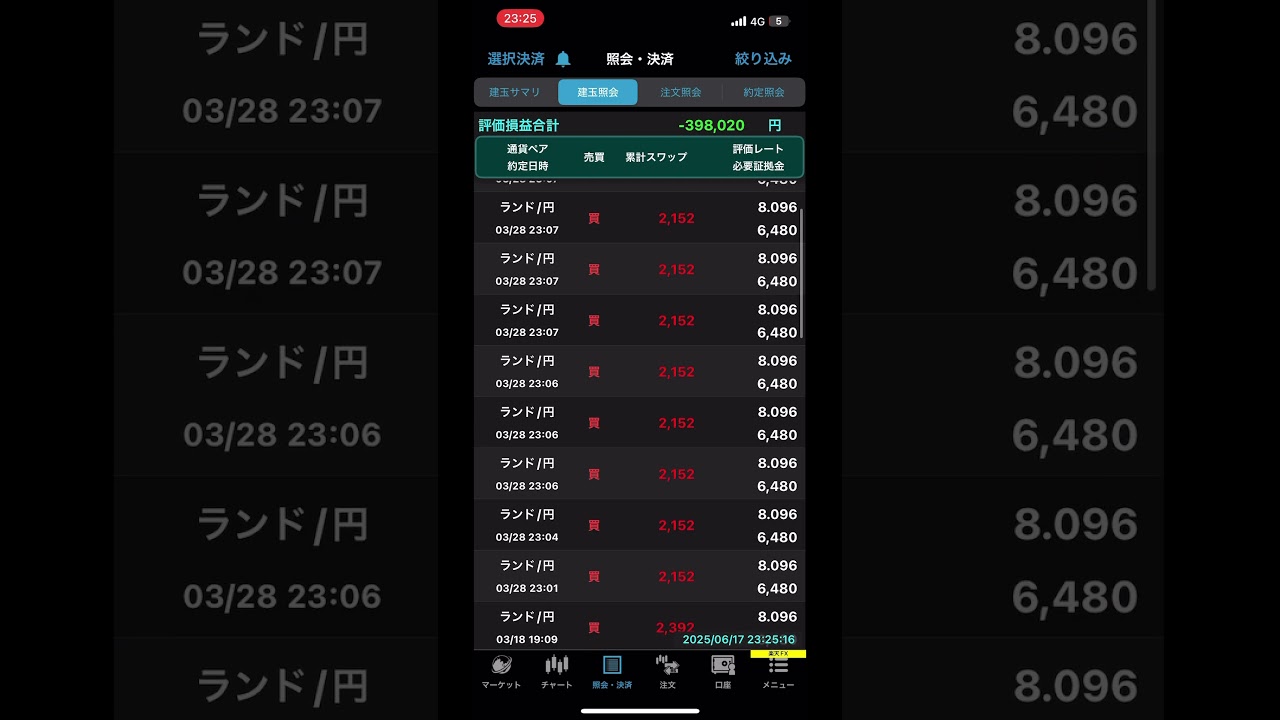Viewport: 1280px width, 720px height.
Task: Select 照会・決済 in the bottom bar
Action: [x=612, y=671]
